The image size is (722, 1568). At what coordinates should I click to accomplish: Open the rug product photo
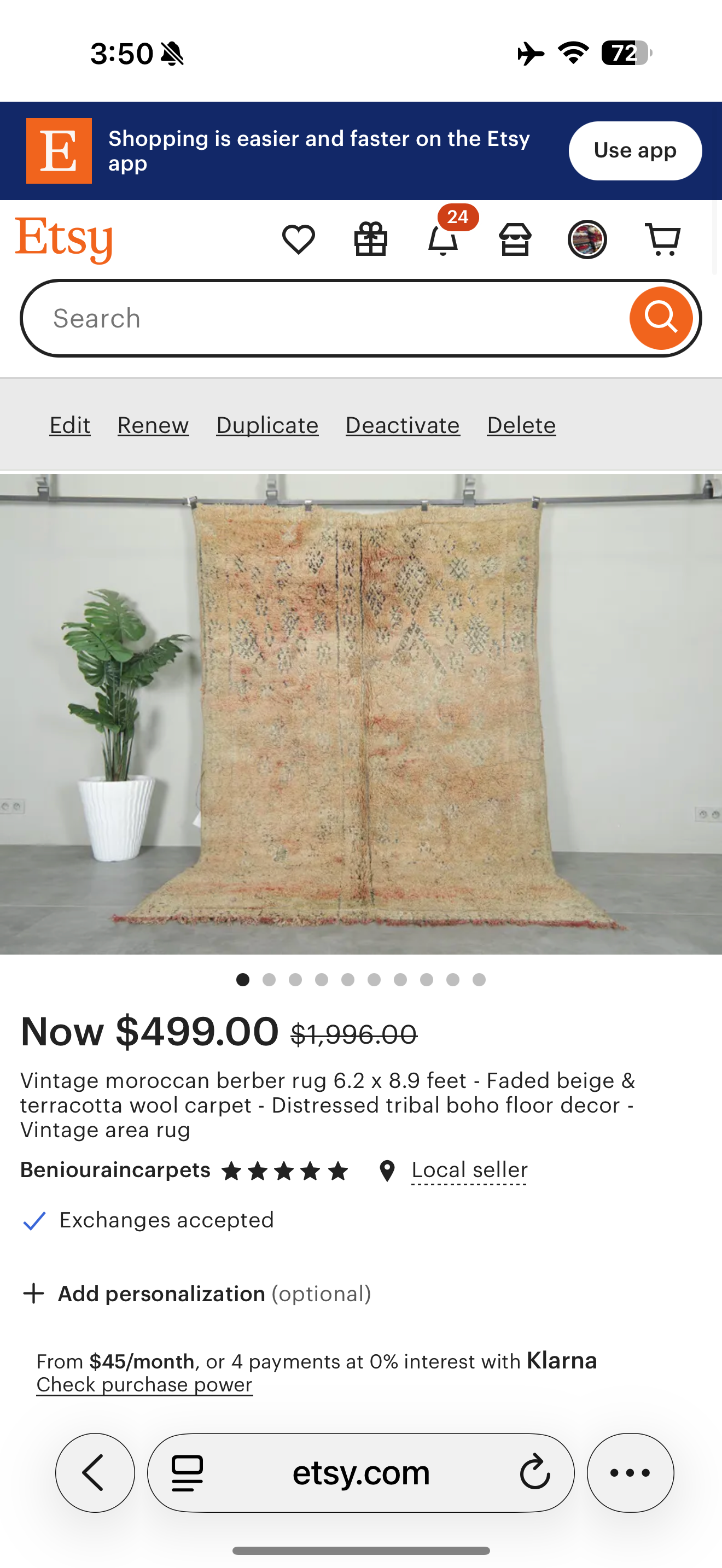361,713
